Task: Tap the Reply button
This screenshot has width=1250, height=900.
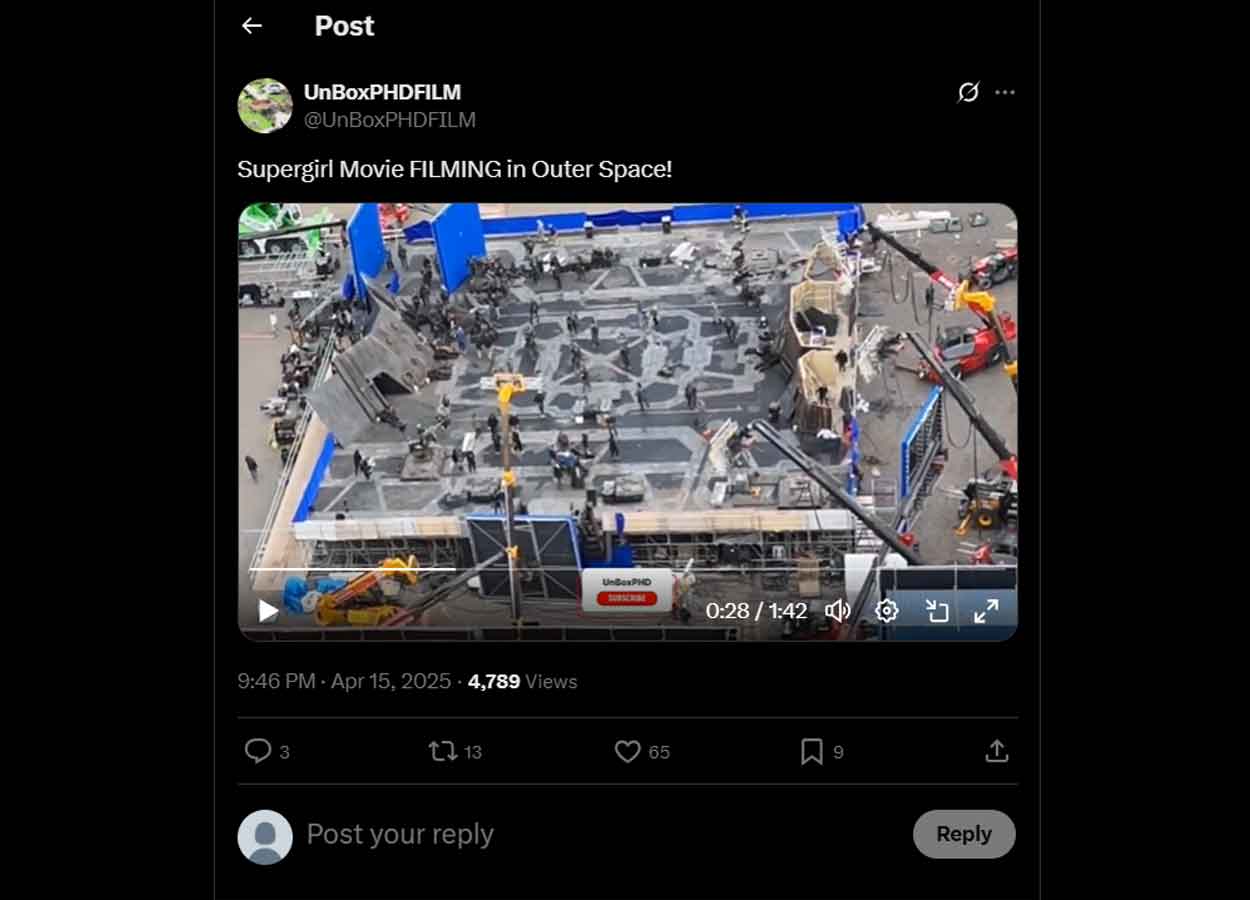Action: [x=963, y=834]
